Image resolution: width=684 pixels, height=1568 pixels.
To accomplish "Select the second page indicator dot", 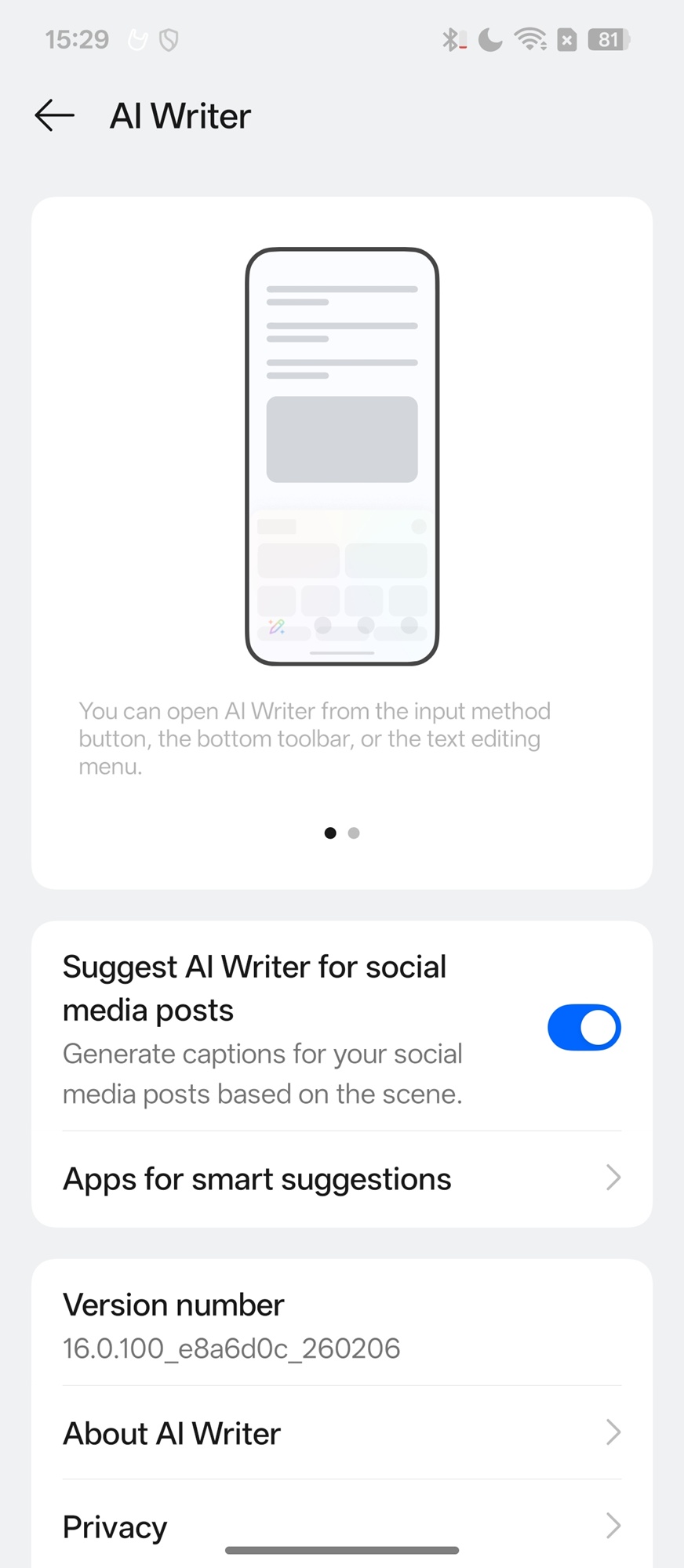I will [x=354, y=833].
